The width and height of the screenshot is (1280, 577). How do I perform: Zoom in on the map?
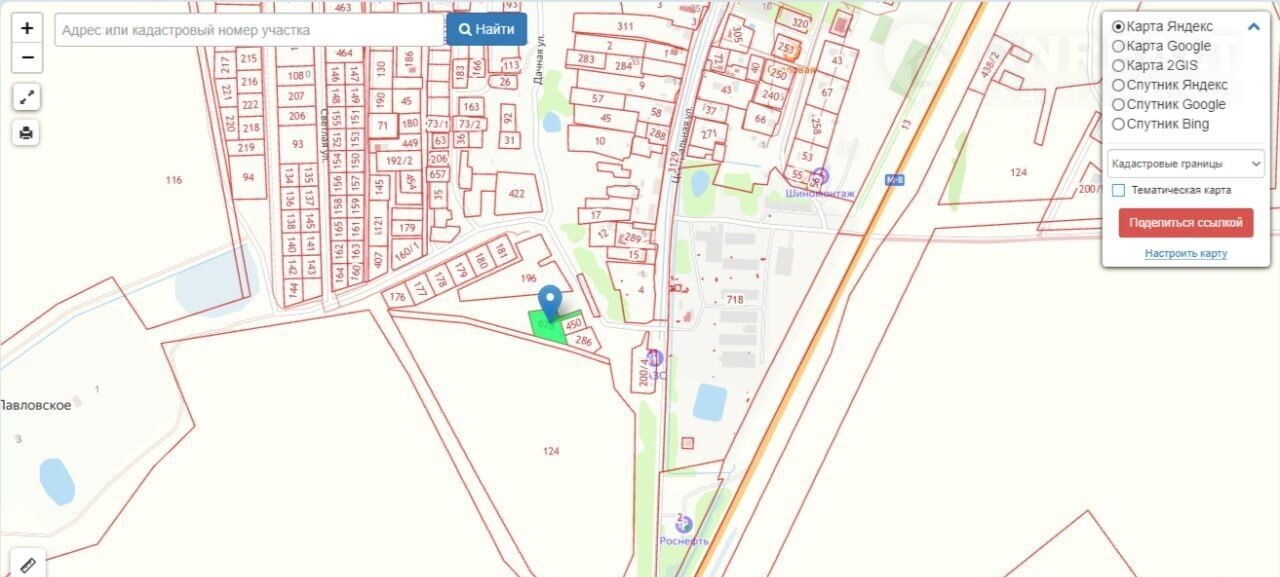27,29
